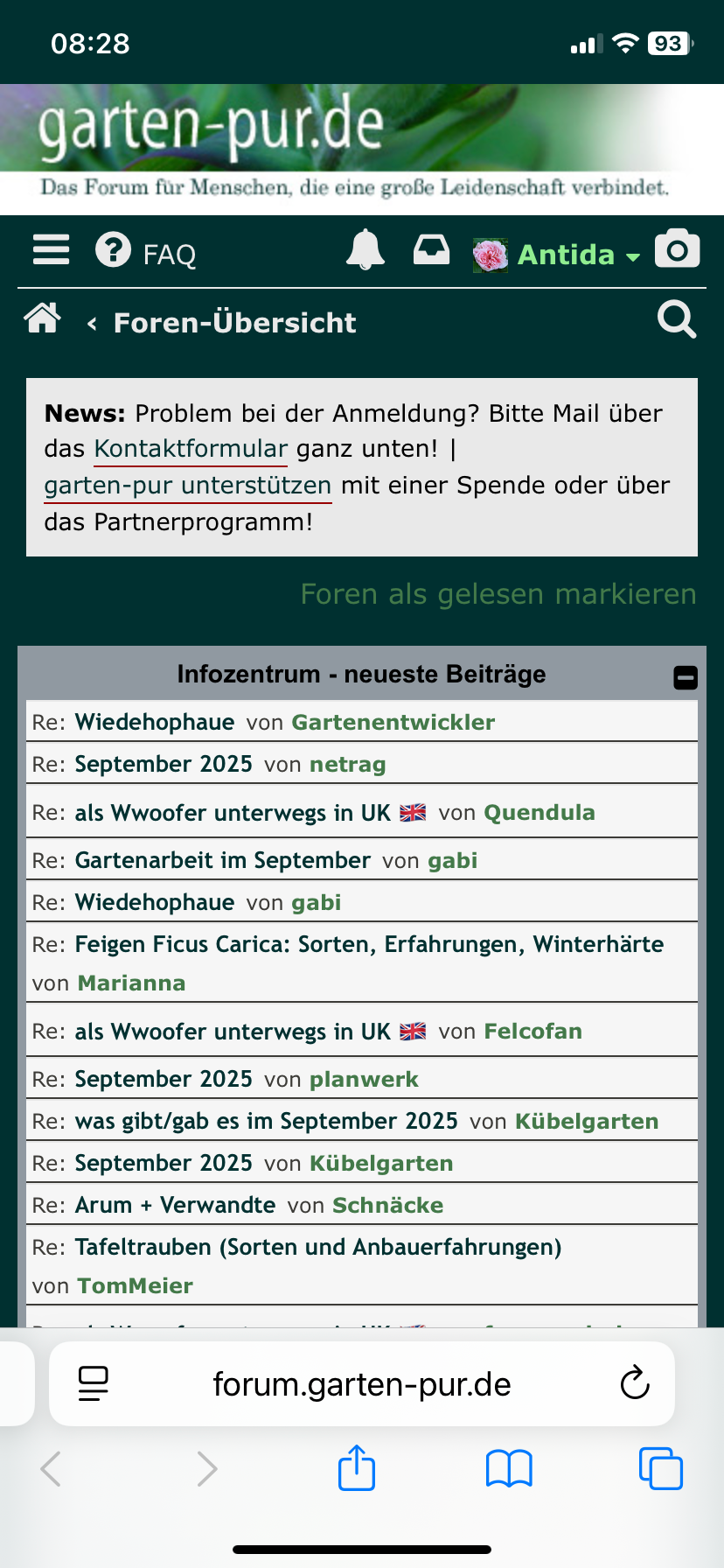View the Feigen Ficus Carica thread
724x1568 pixels.
tap(369, 944)
